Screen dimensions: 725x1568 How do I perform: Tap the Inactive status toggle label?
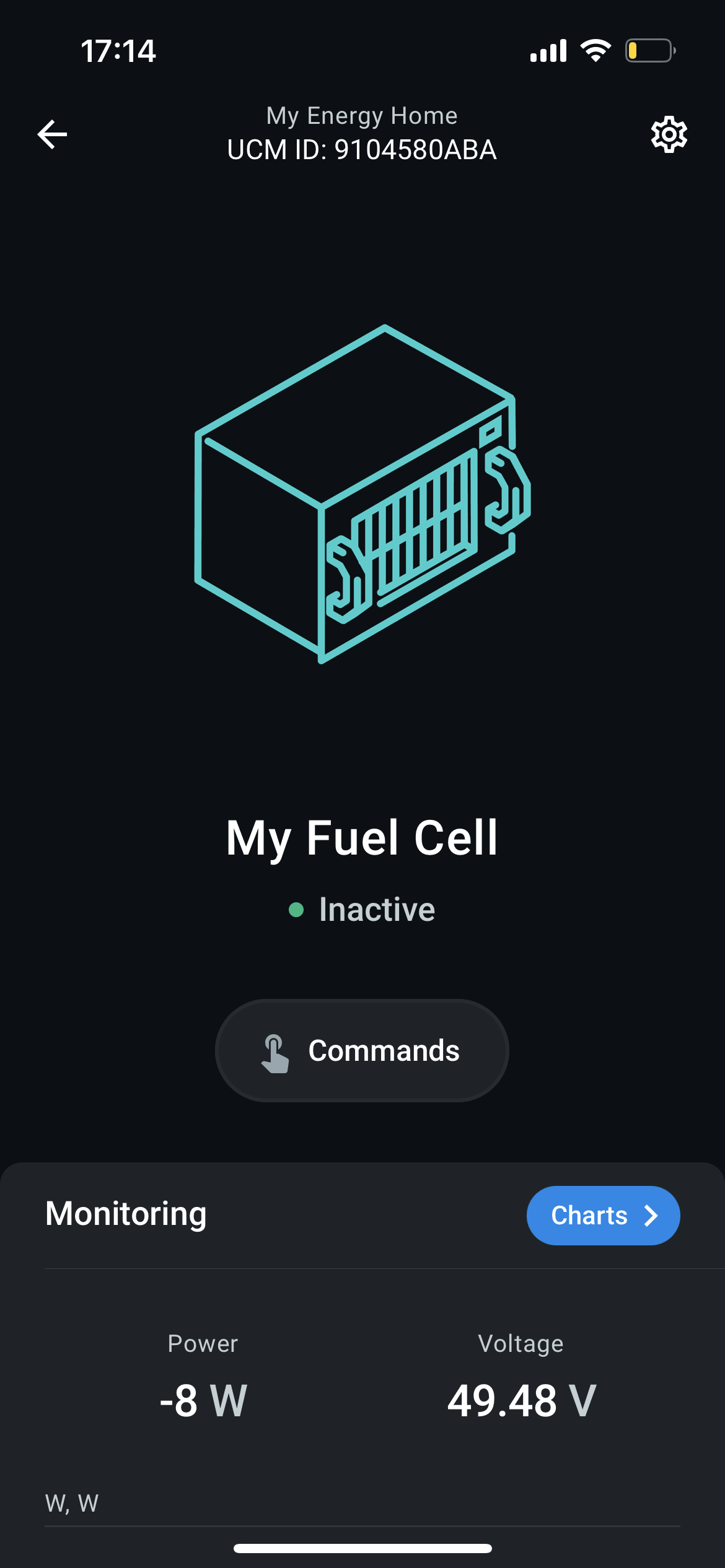click(376, 908)
